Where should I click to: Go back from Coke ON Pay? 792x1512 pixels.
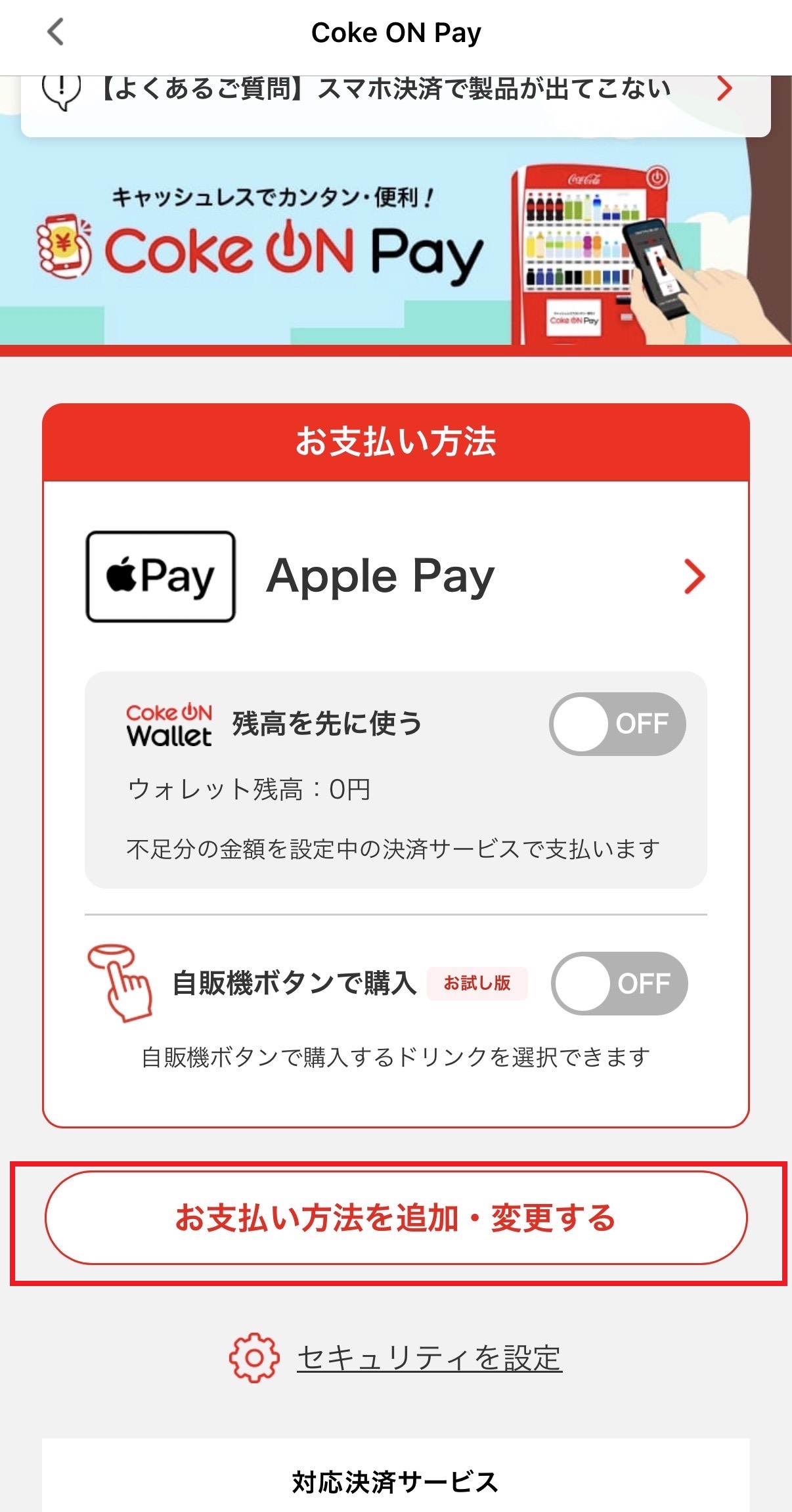click(x=56, y=32)
